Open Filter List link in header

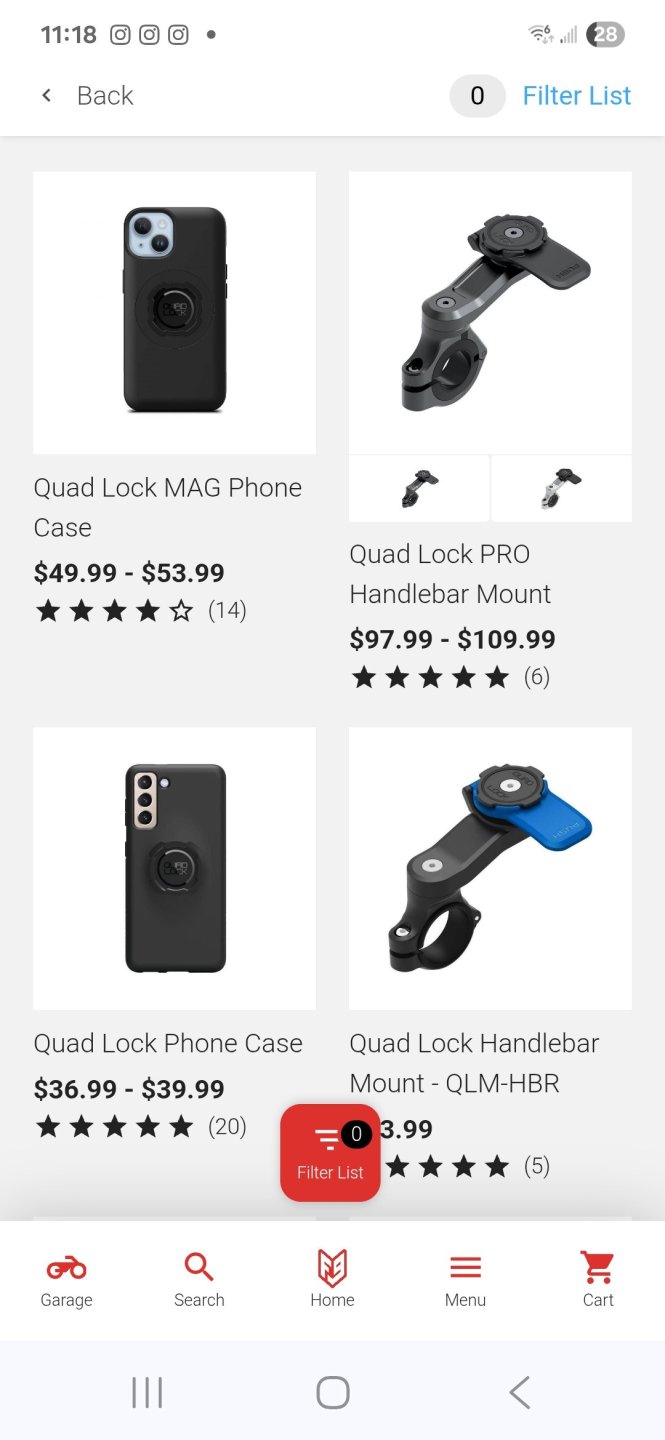(577, 96)
